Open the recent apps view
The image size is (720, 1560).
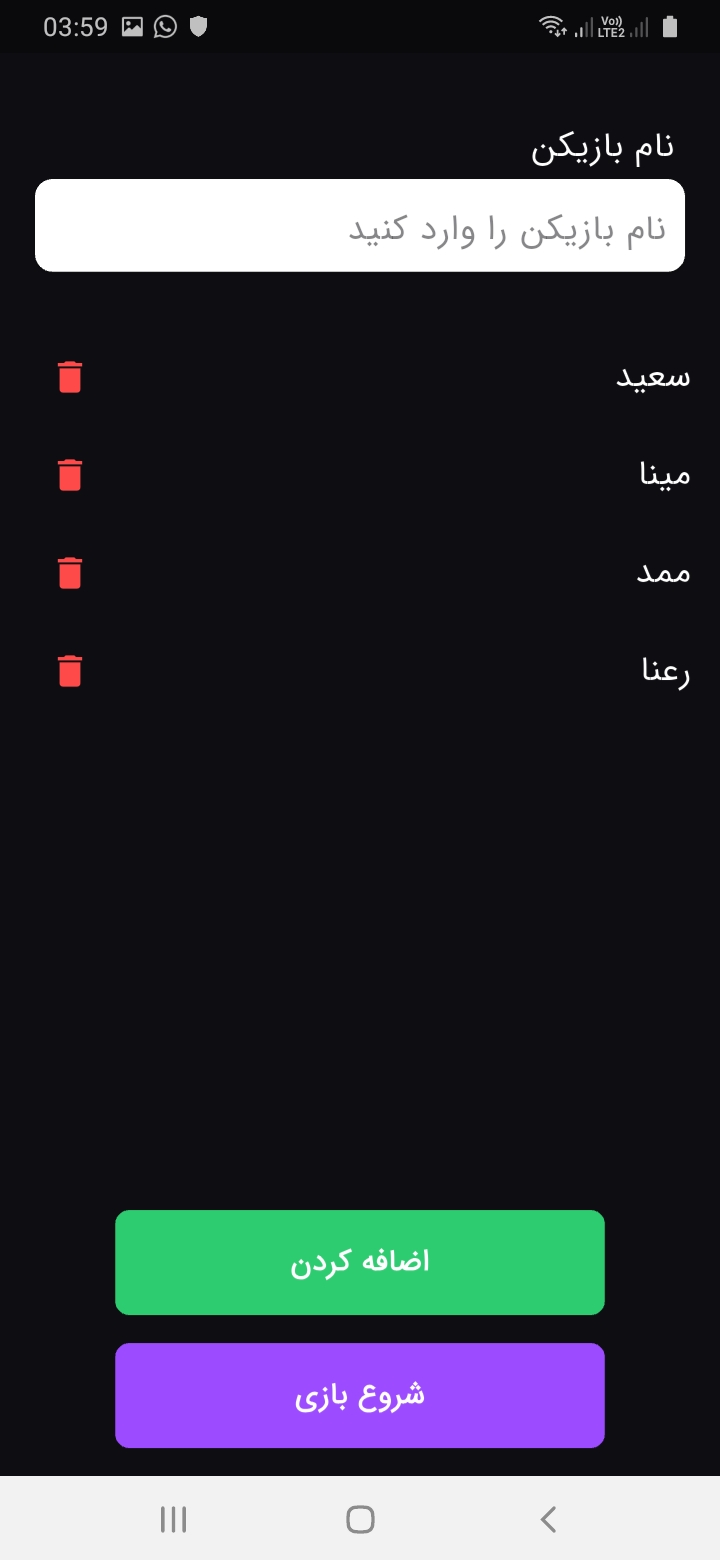point(173,1520)
